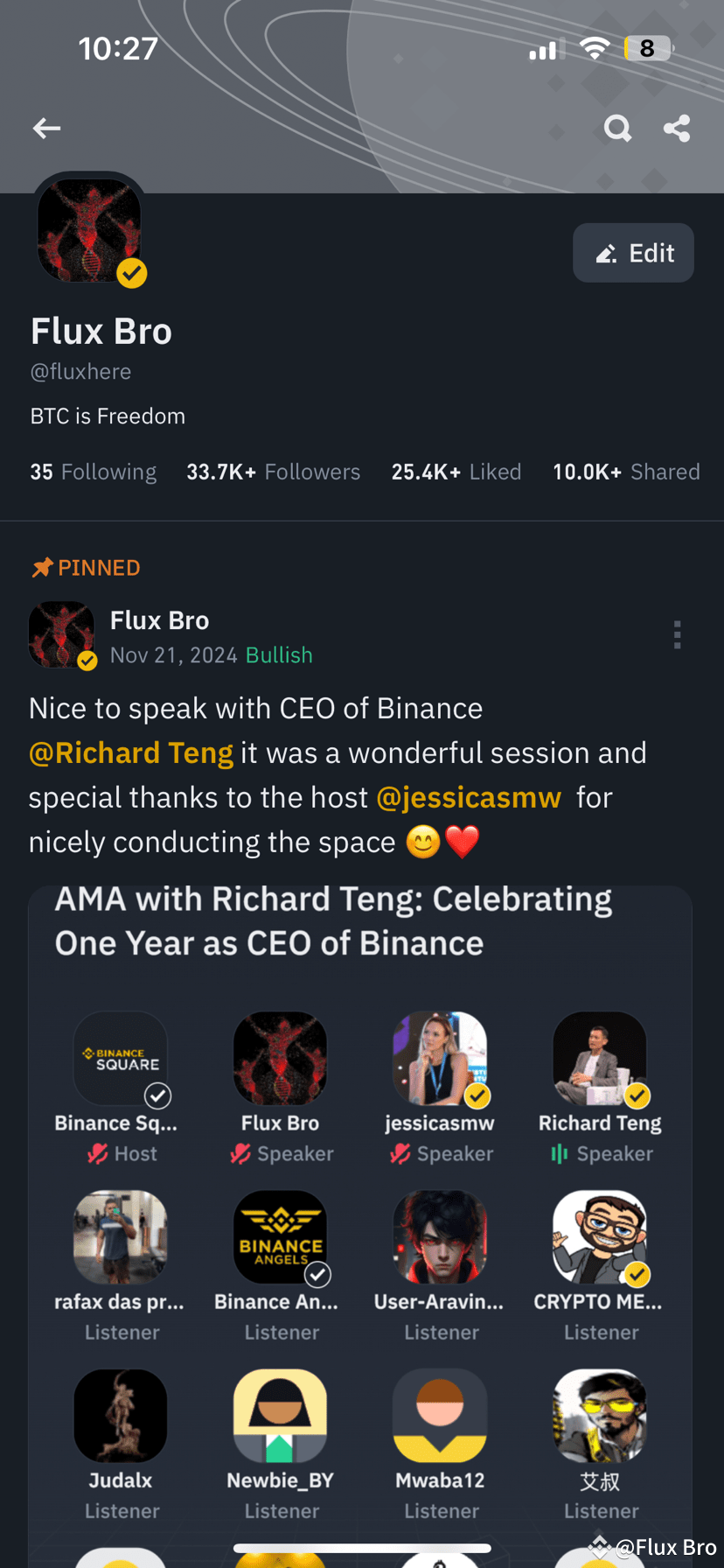724x1568 pixels.
Task: Open search from the top bar
Action: (x=616, y=128)
